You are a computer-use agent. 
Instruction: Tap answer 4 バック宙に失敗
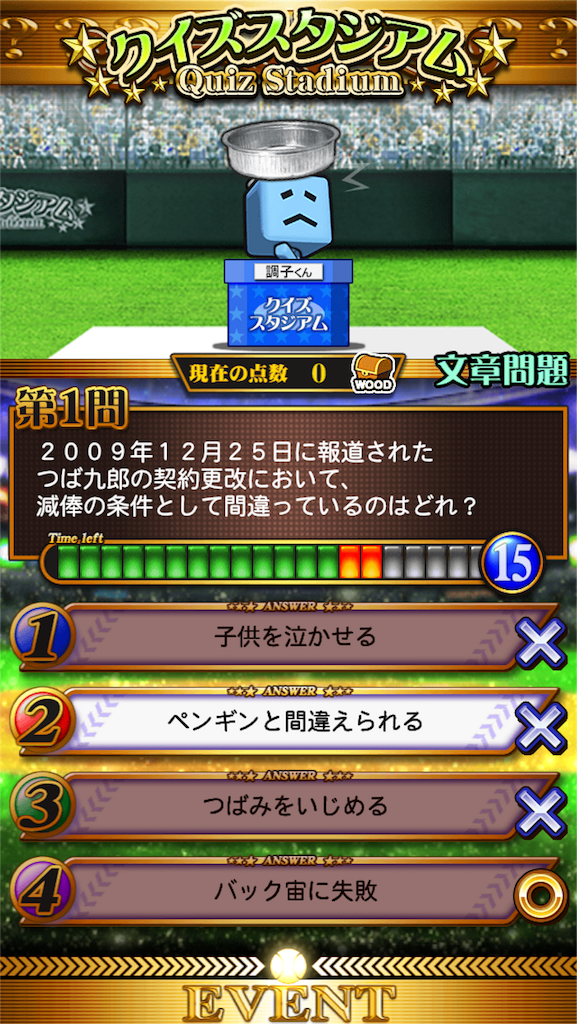(287, 891)
